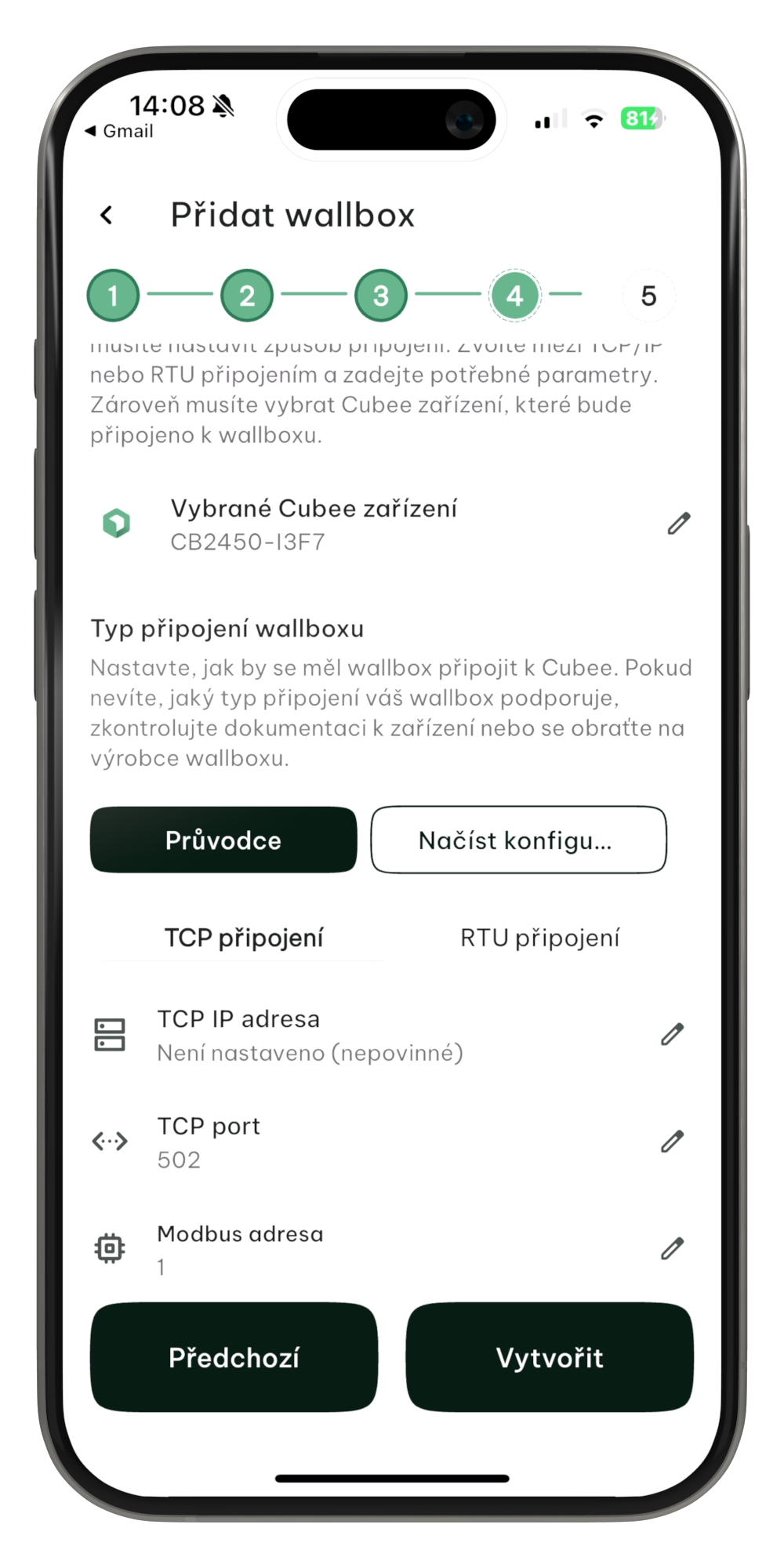Switch to the RTU připojení tab

point(540,938)
